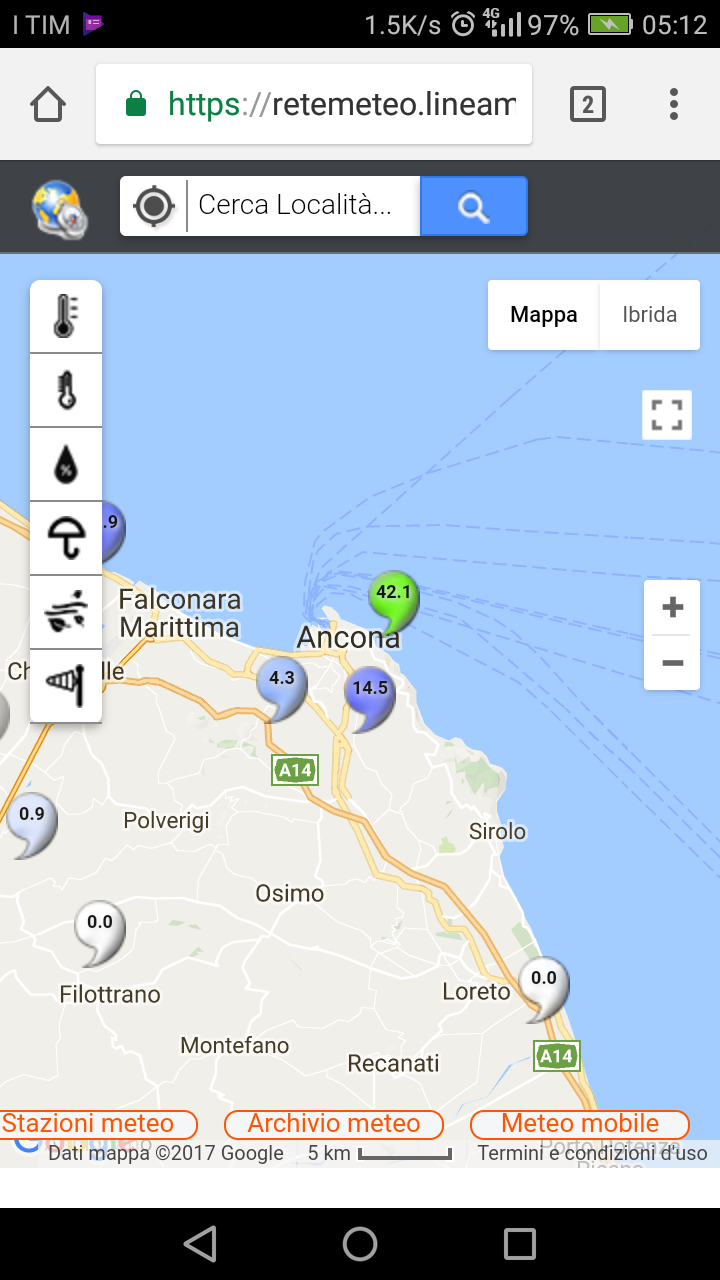This screenshot has height=1280, width=720.
Task: Toggle fullscreen map view
Action: point(666,414)
